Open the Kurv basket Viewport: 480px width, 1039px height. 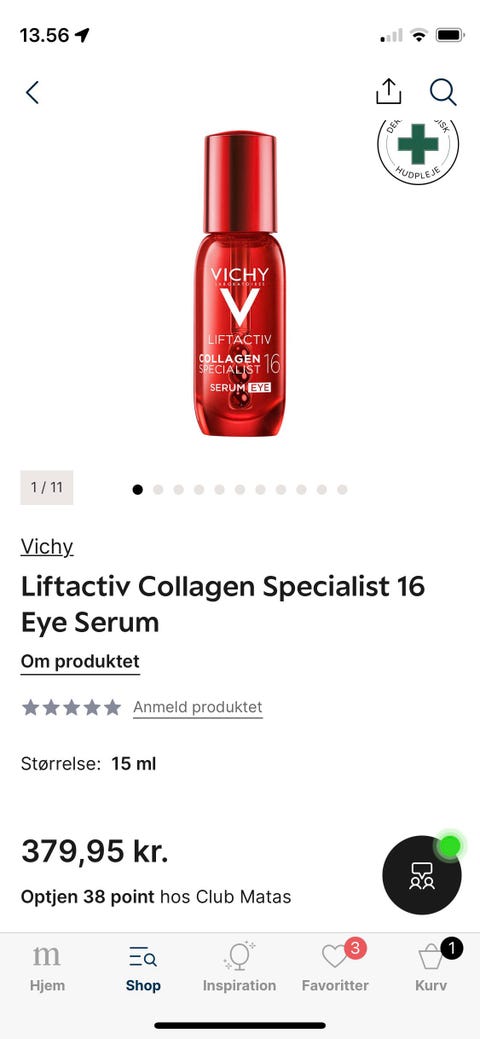(x=432, y=968)
